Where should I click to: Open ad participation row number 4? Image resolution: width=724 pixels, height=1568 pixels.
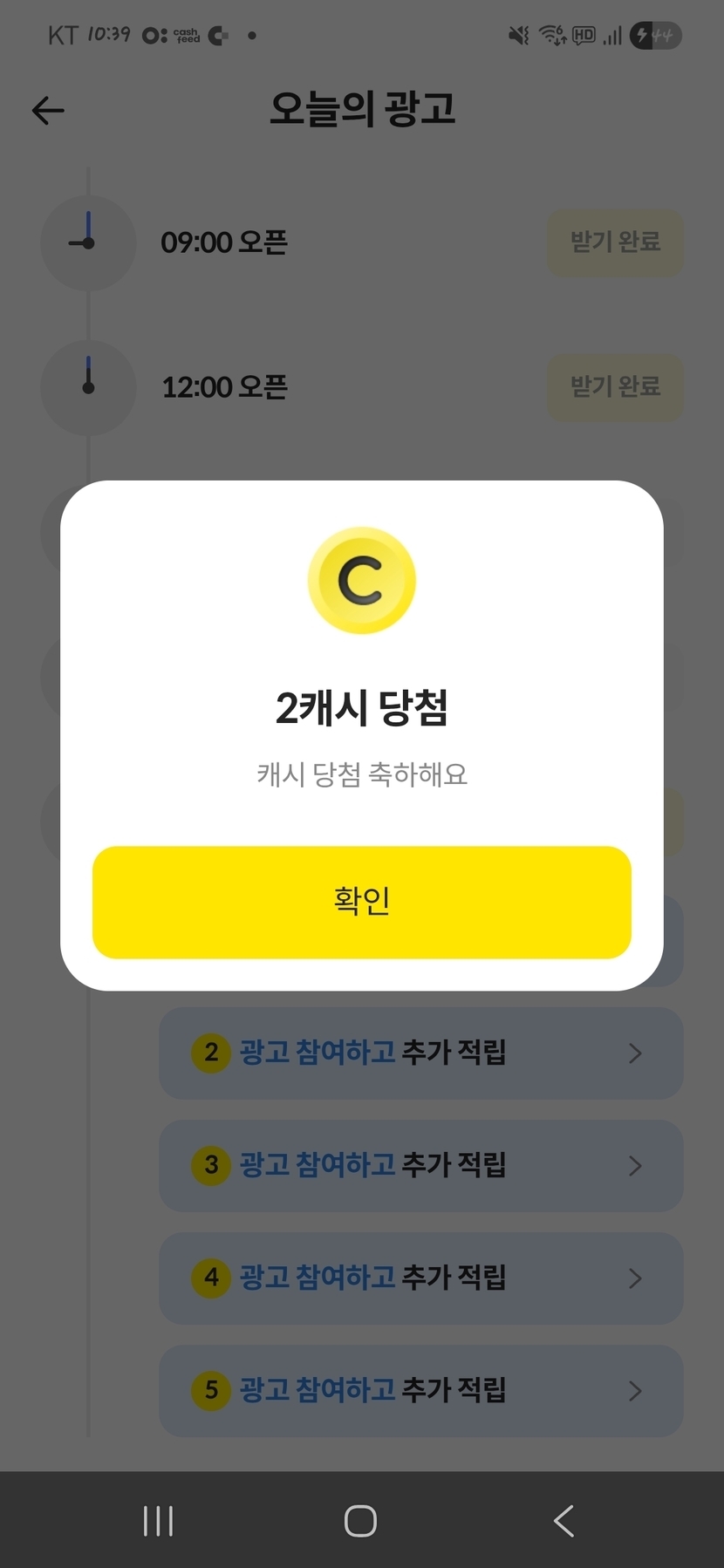(x=420, y=1278)
